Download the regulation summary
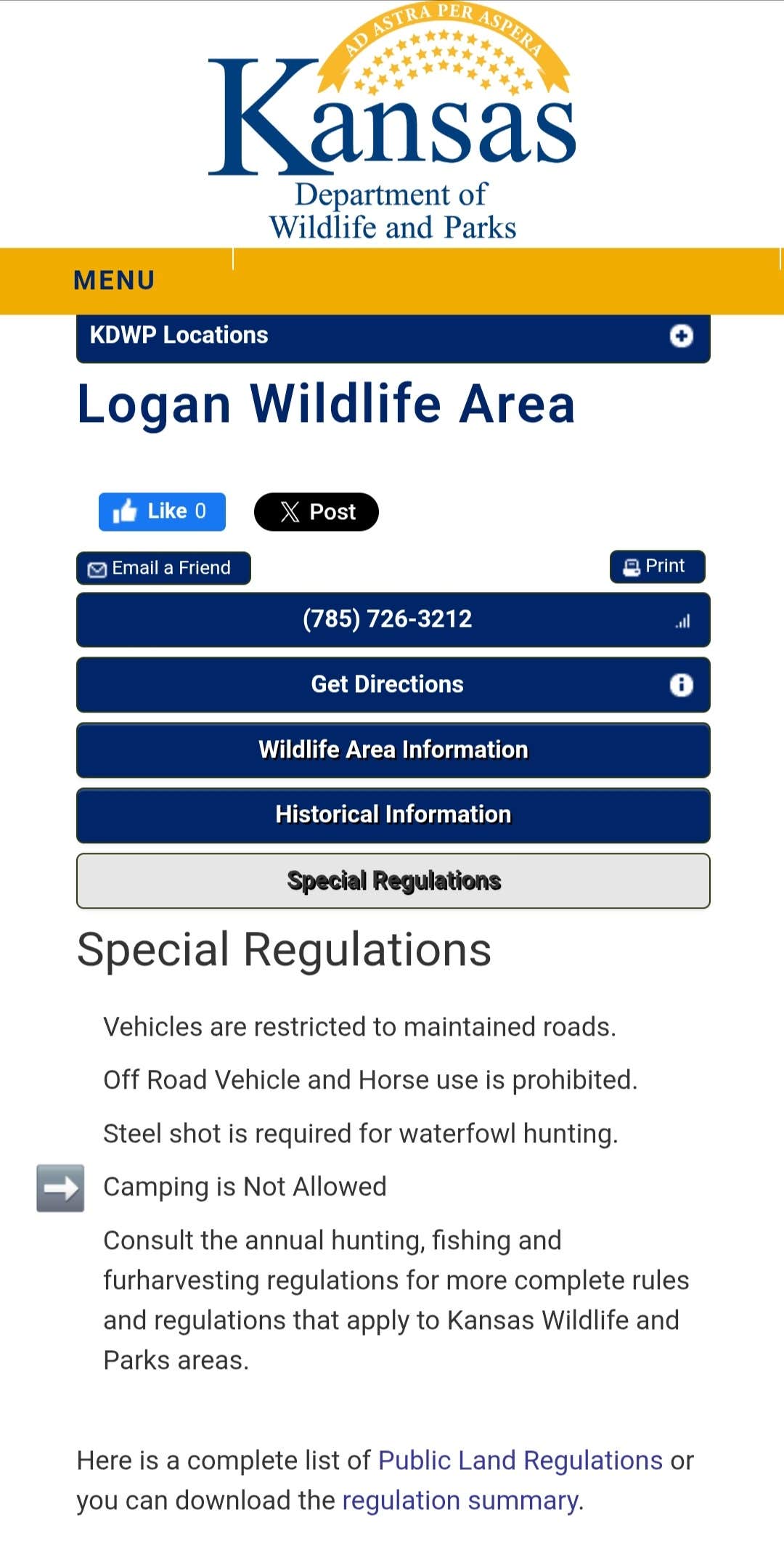Viewport: 784px width, 1555px height. [460, 1500]
